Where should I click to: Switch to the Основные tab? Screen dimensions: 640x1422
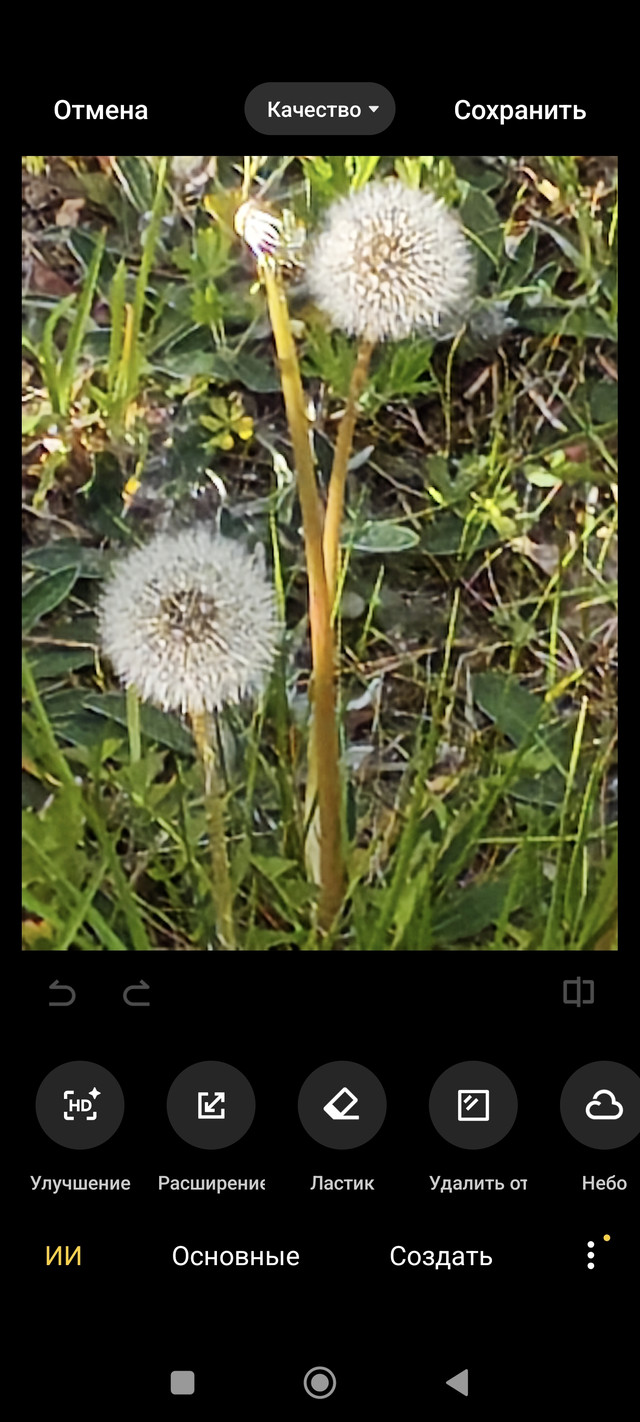[236, 1256]
